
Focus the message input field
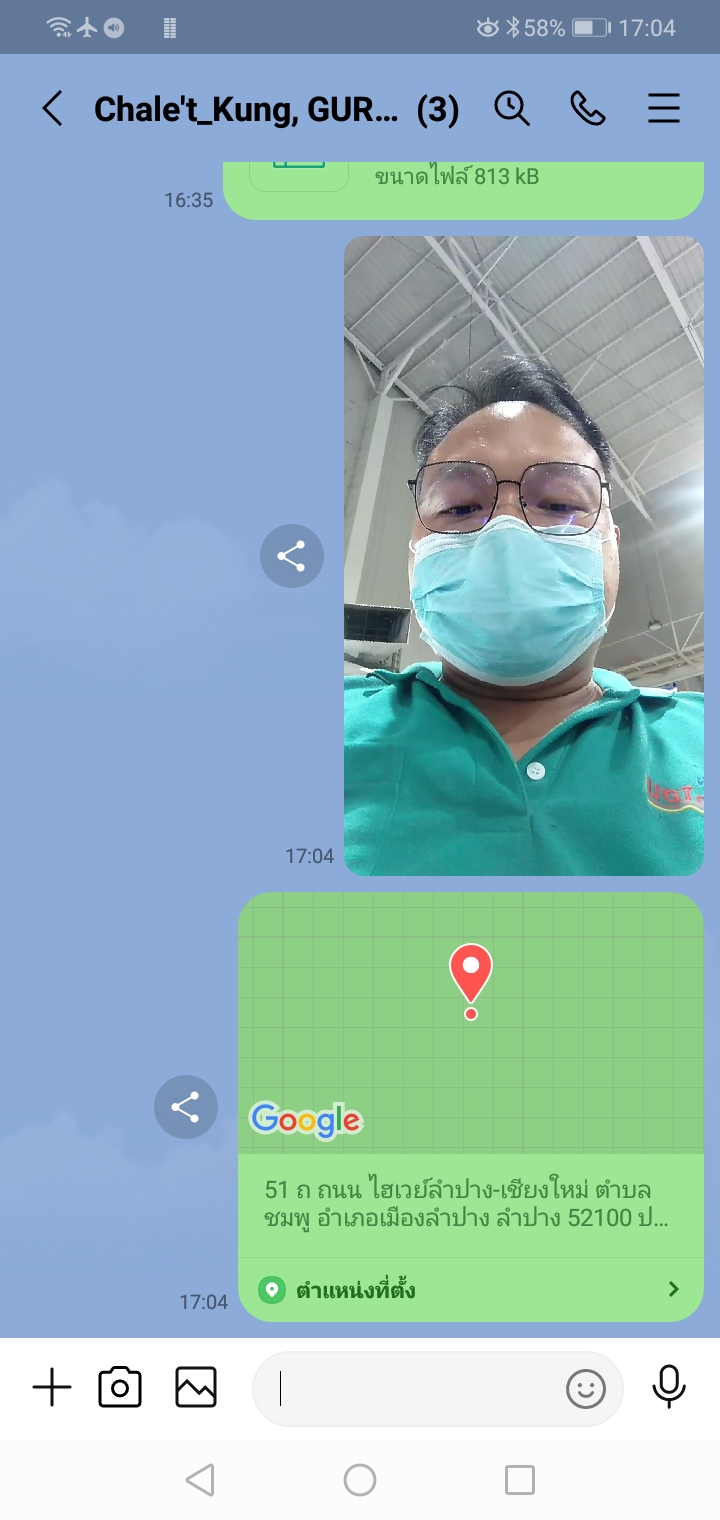click(410, 1388)
